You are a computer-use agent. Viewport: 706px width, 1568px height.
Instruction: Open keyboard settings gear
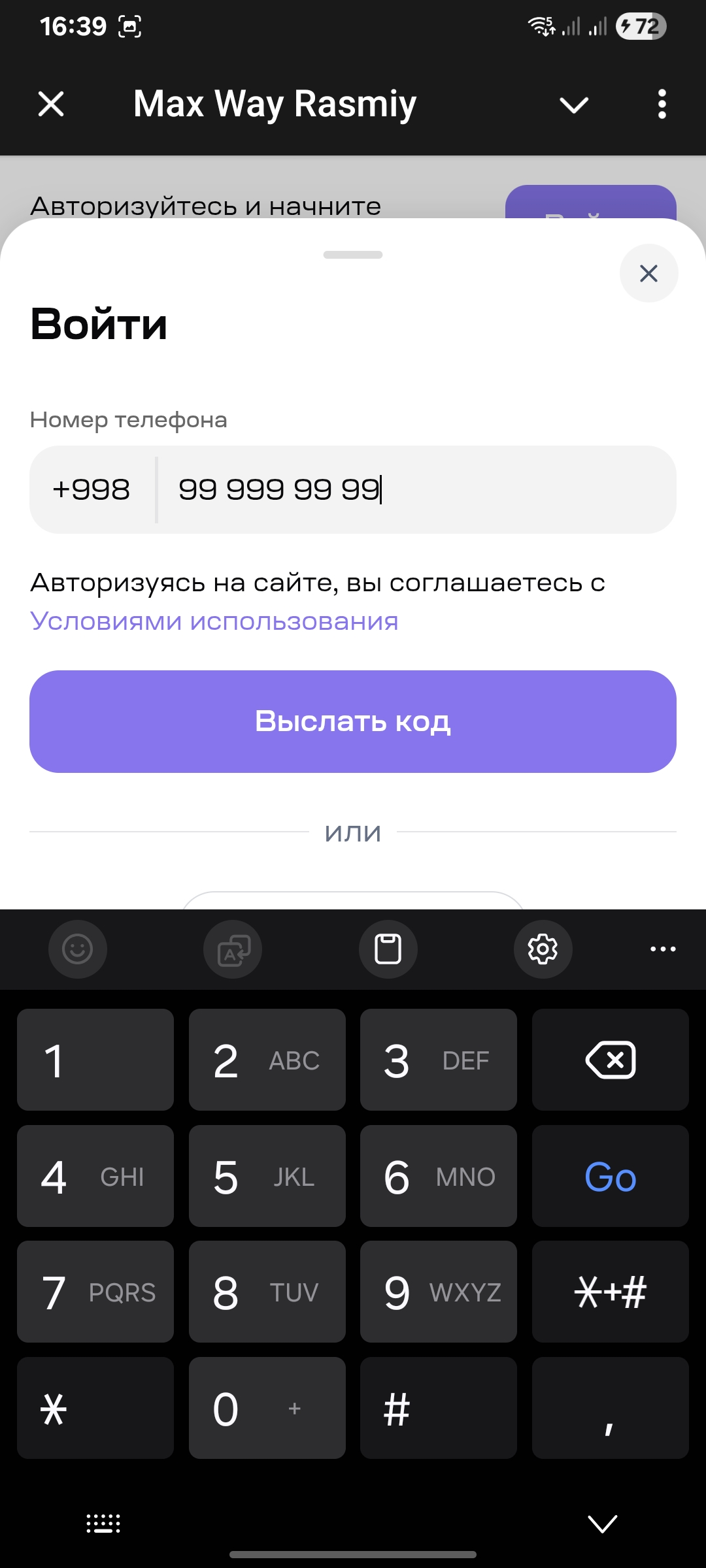point(543,949)
